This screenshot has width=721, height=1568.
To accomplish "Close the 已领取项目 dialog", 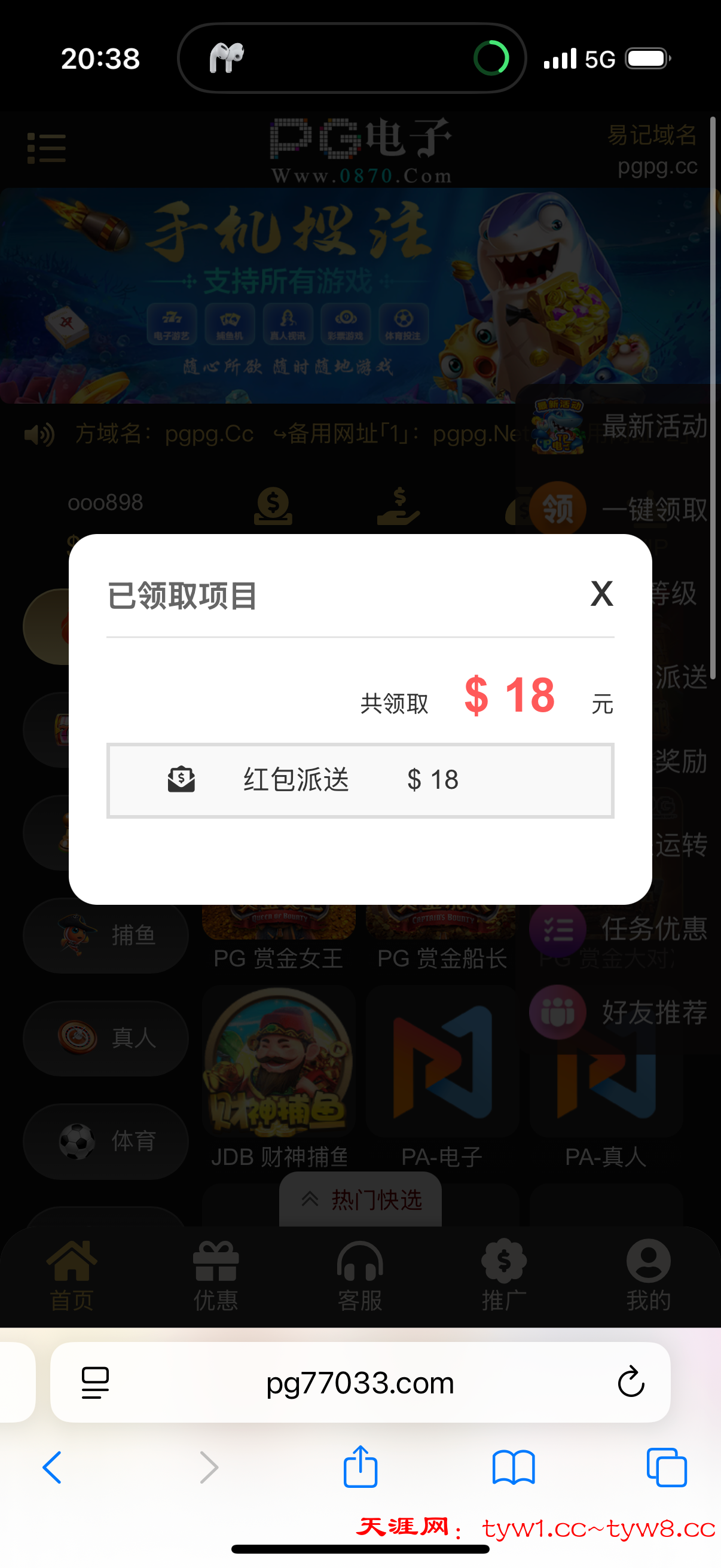I will 601,593.
